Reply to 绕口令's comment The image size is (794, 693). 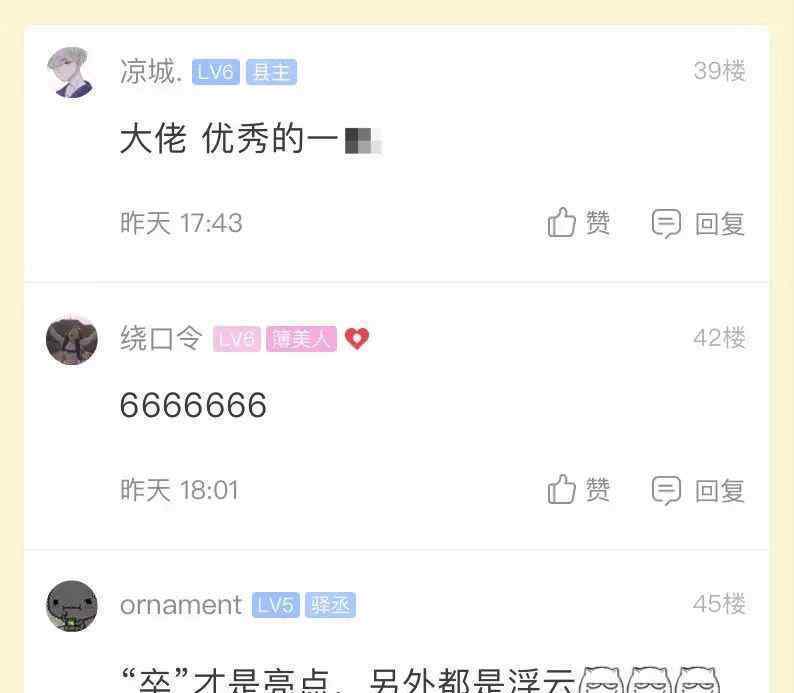coord(698,490)
